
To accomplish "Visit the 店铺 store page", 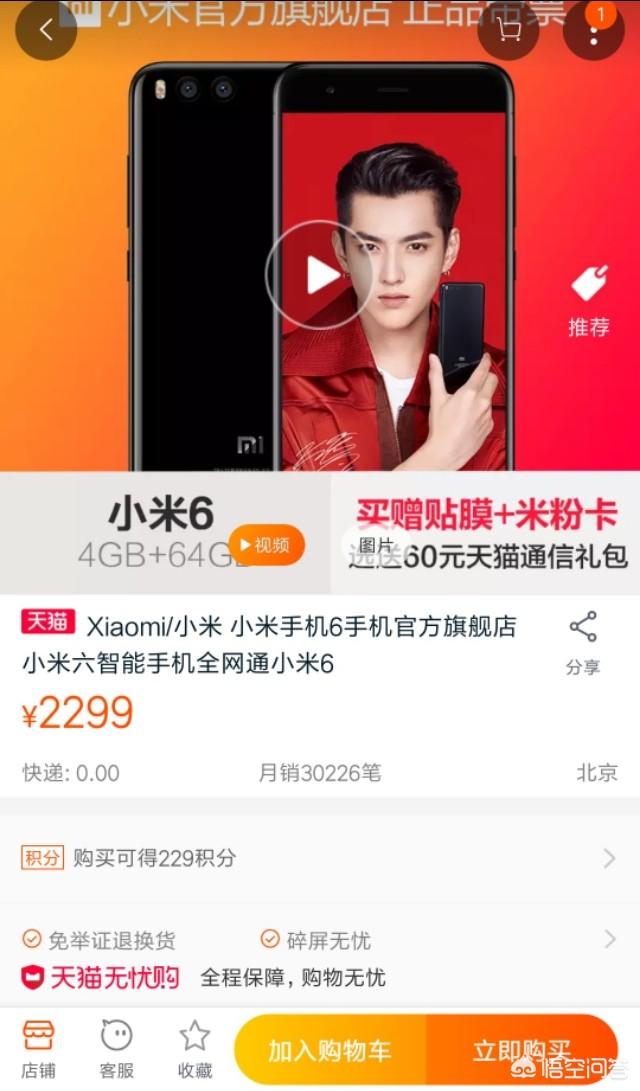I will [38, 1049].
